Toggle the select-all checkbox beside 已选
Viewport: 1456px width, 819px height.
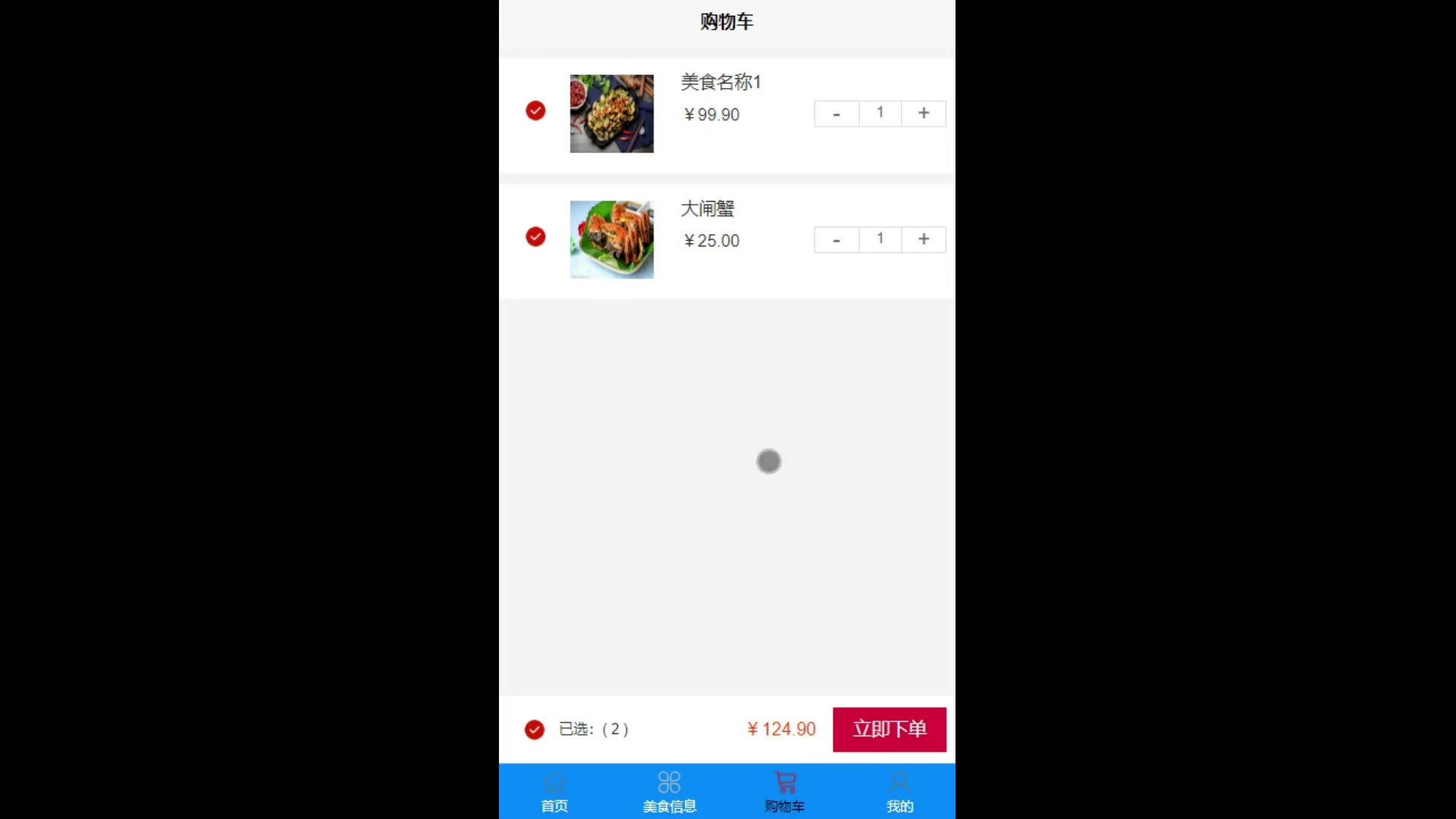pyautogui.click(x=535, y=730)
